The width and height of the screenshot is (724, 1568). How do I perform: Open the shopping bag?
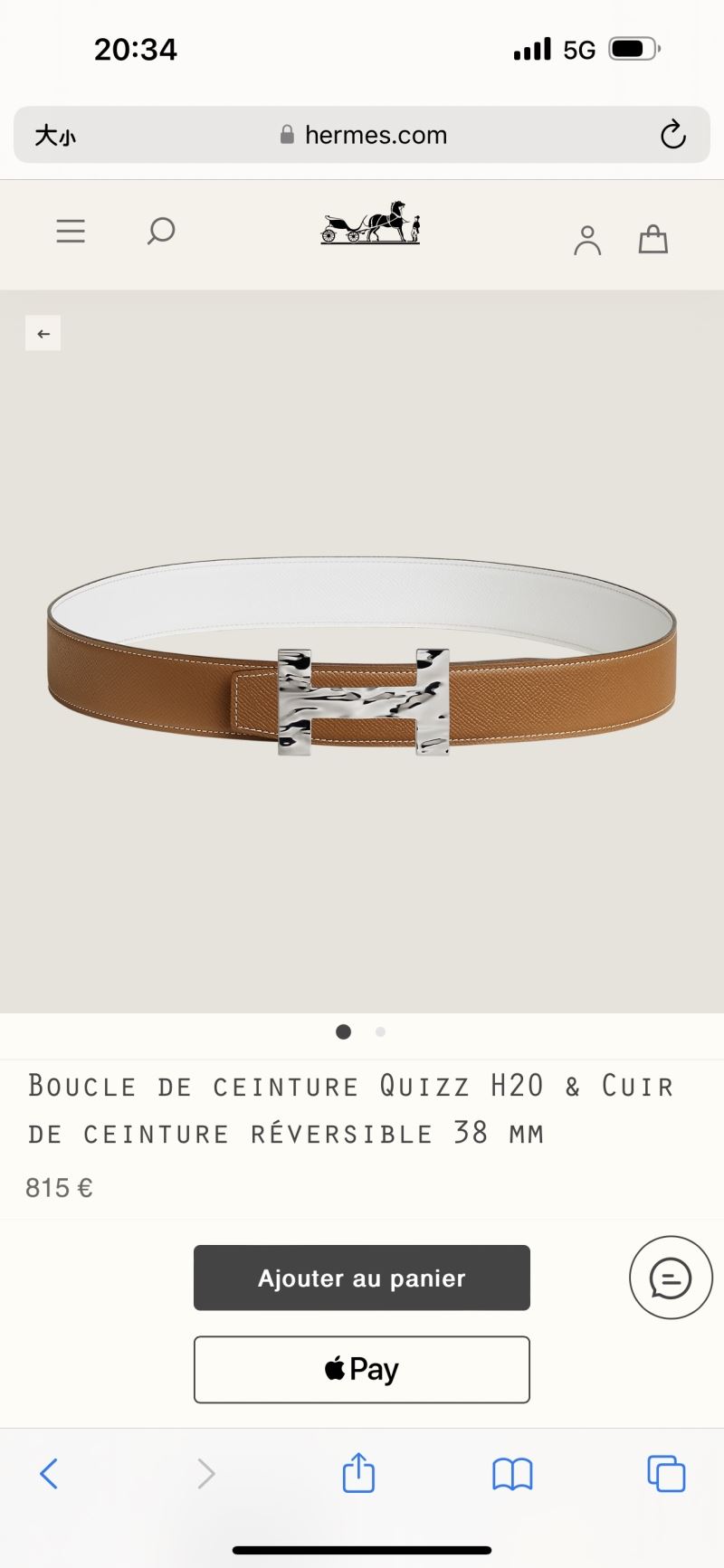pos(653,239)
